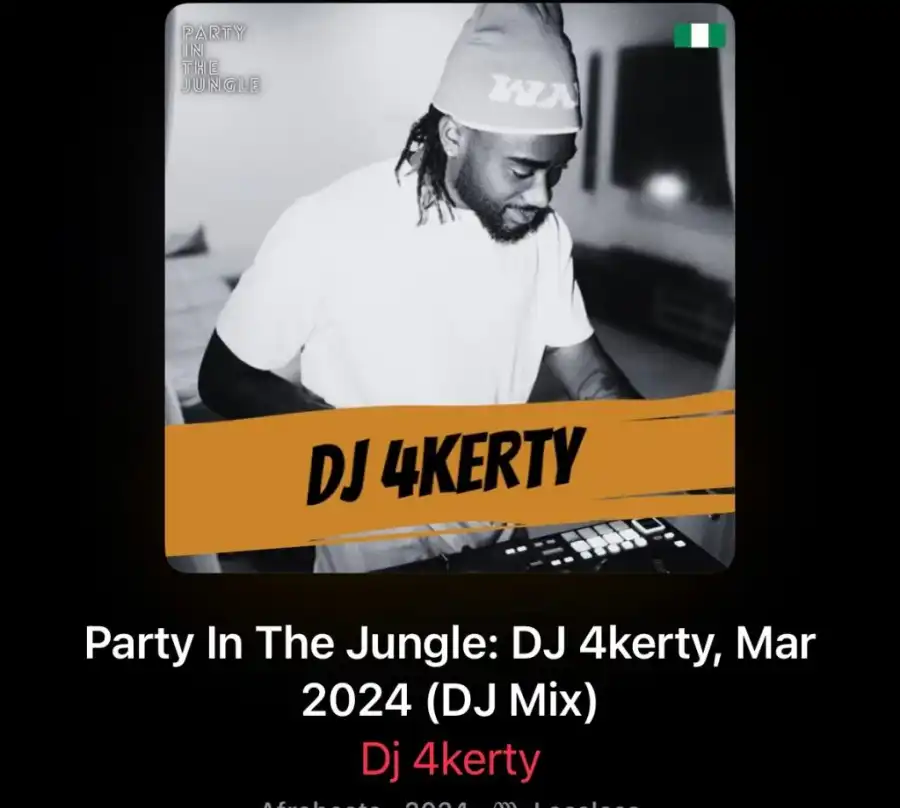This screenshot has height=808, width=900.
Task: Open the Dj 4kerty artist page link
Action: [x=450, y=761]
